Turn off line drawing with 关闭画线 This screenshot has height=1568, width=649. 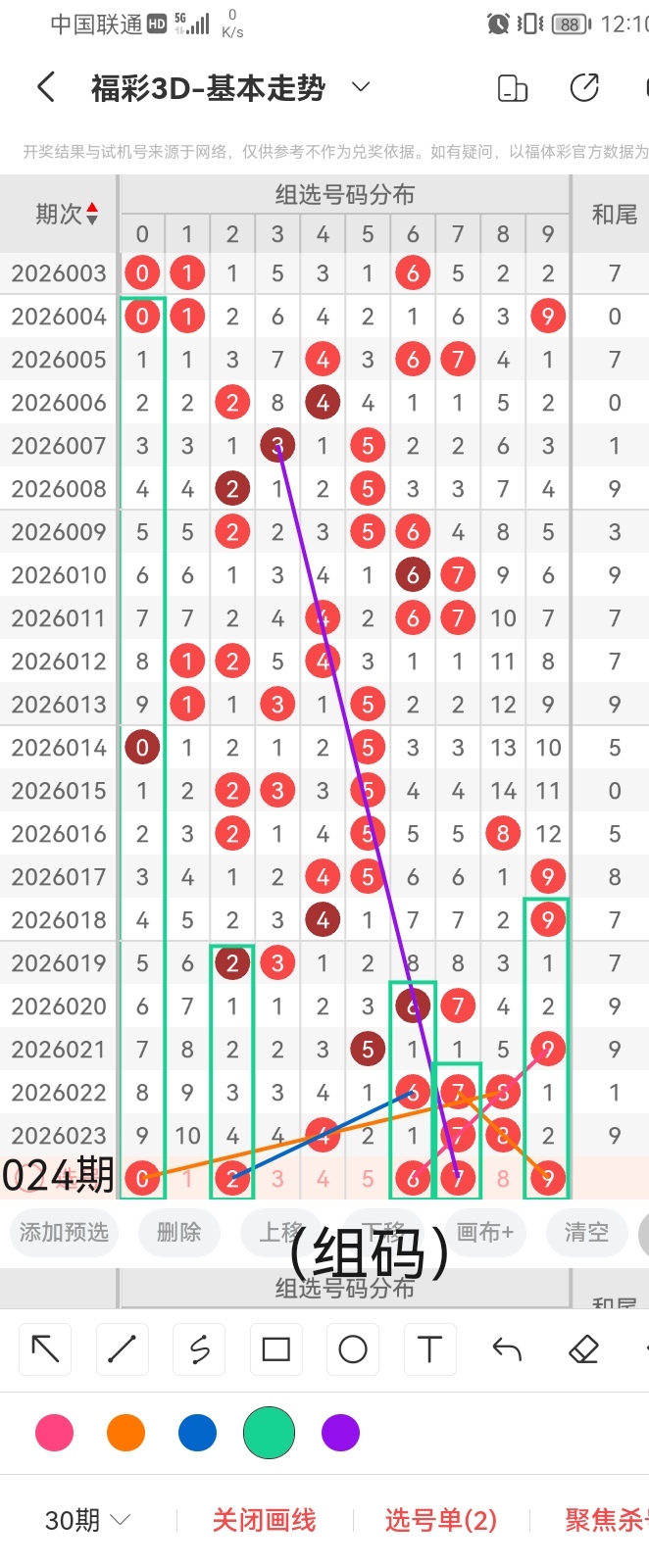click(264, 1520)
